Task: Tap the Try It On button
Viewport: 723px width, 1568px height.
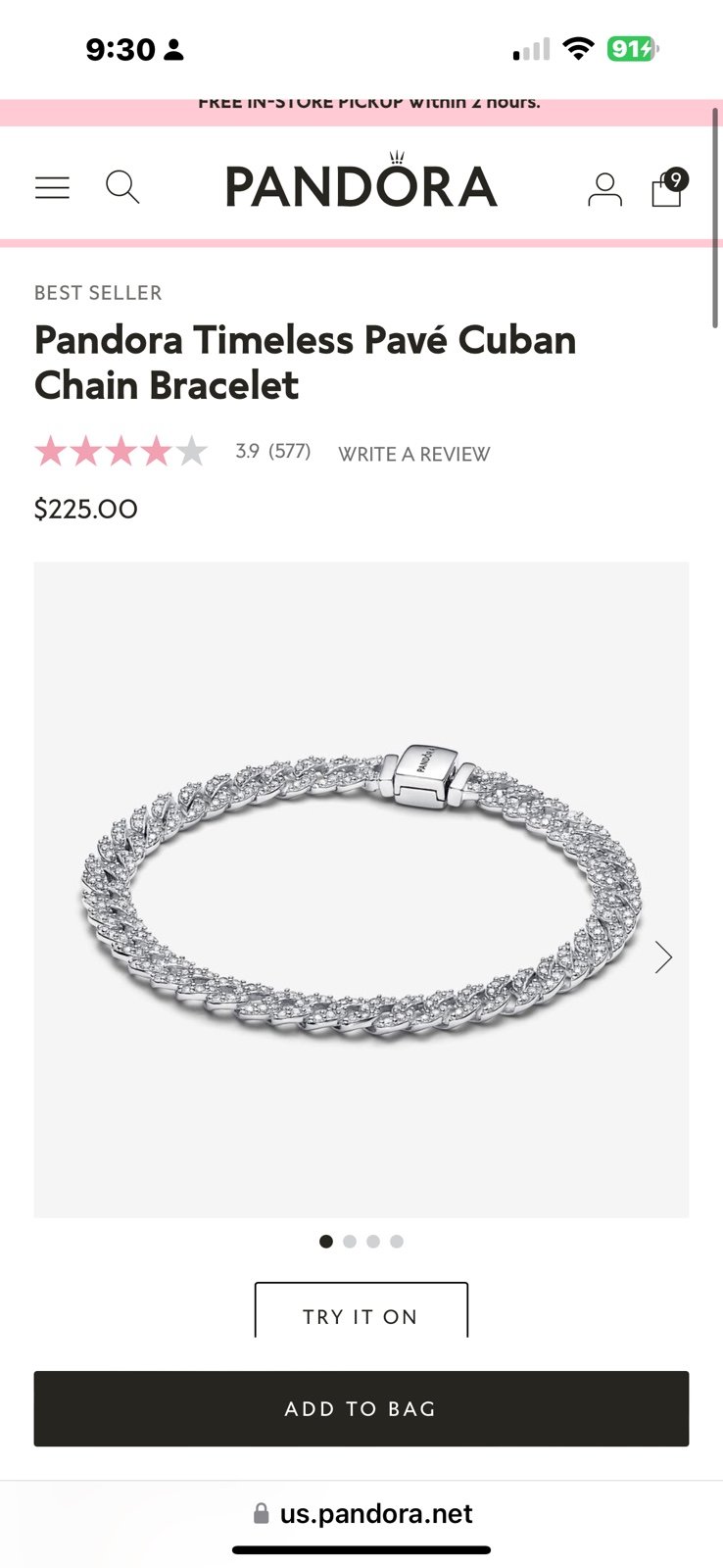Action: [361, 1310]
